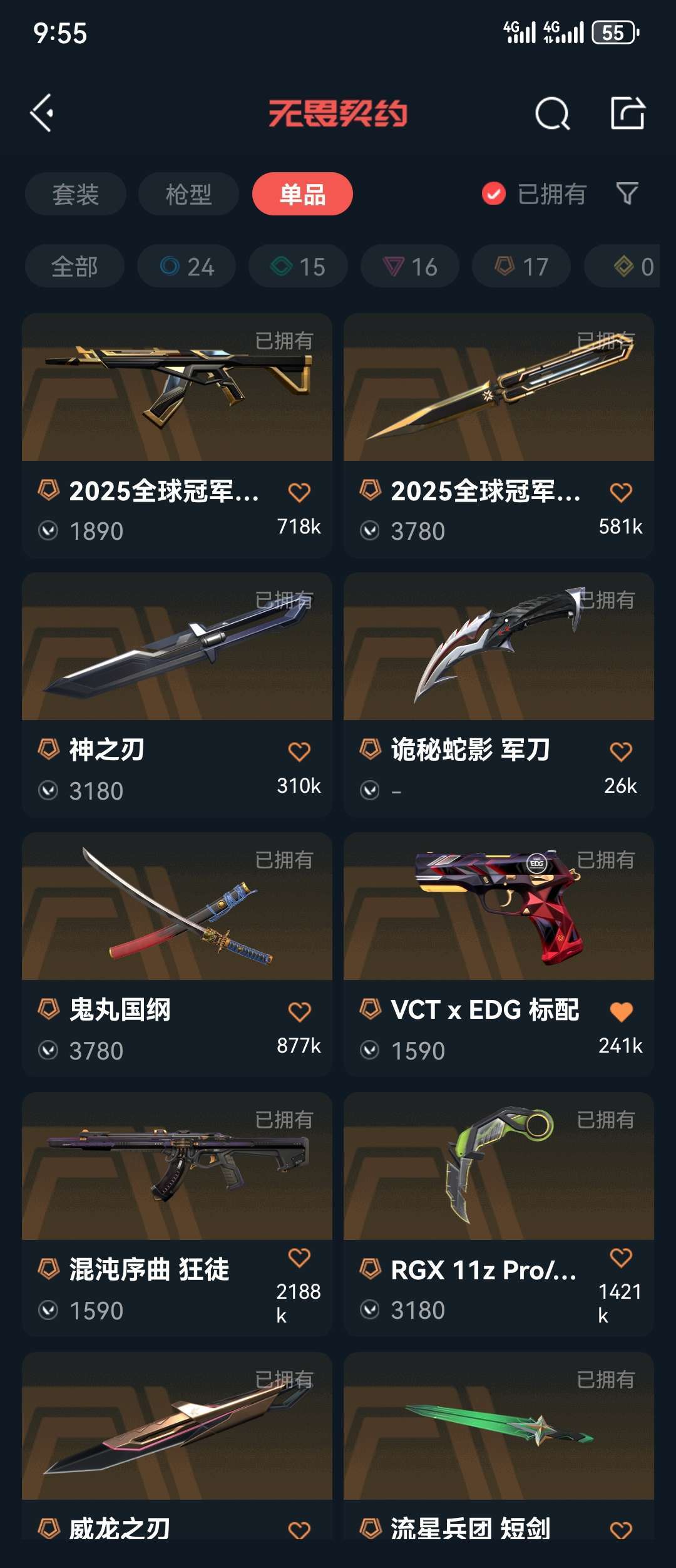Tap the share icon in the top bar
Image resolution: width=676 pixels, height=1568 pixels.
[x=628, y=114]
